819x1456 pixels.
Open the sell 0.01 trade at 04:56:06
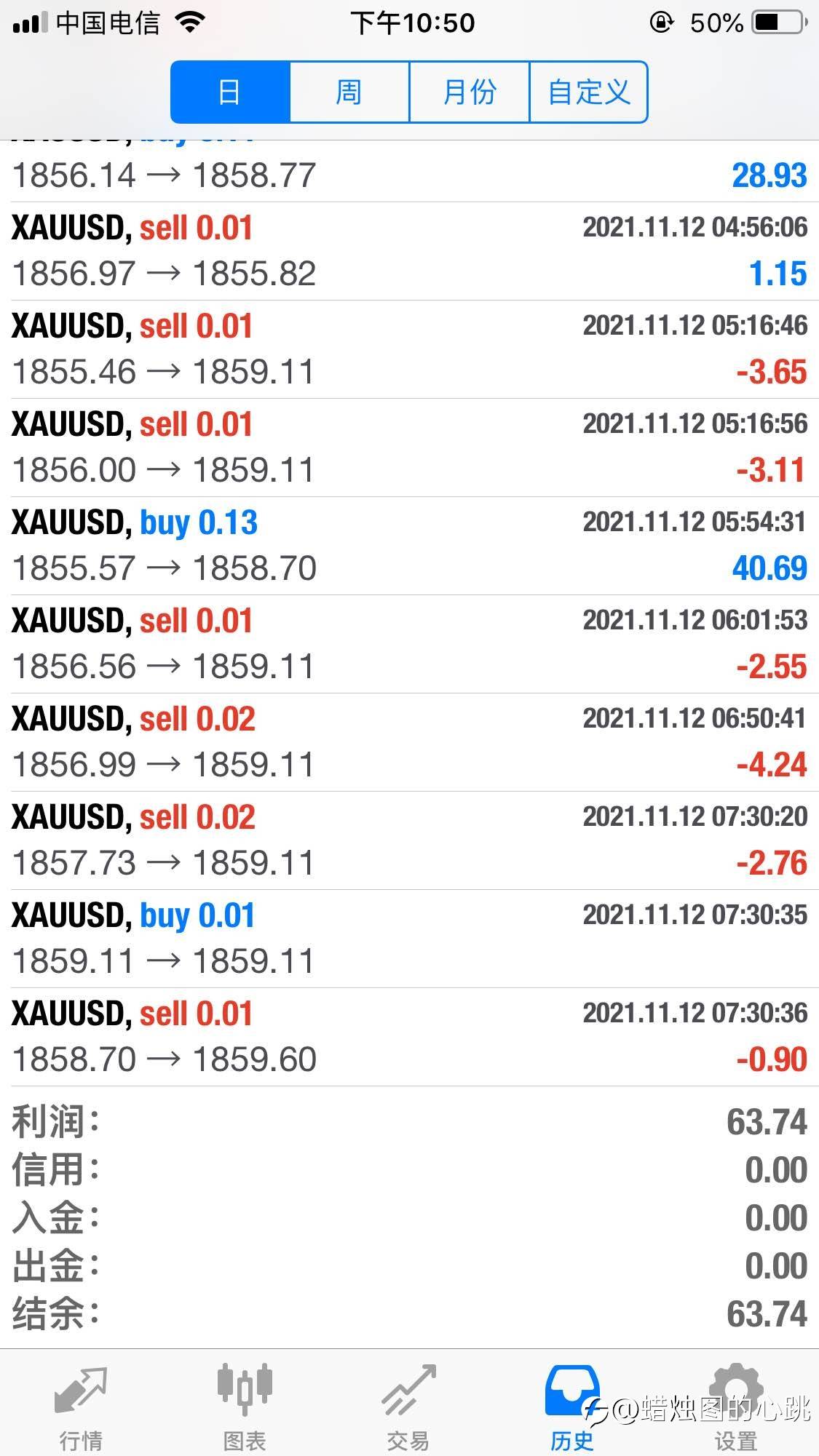pos(409,251)
